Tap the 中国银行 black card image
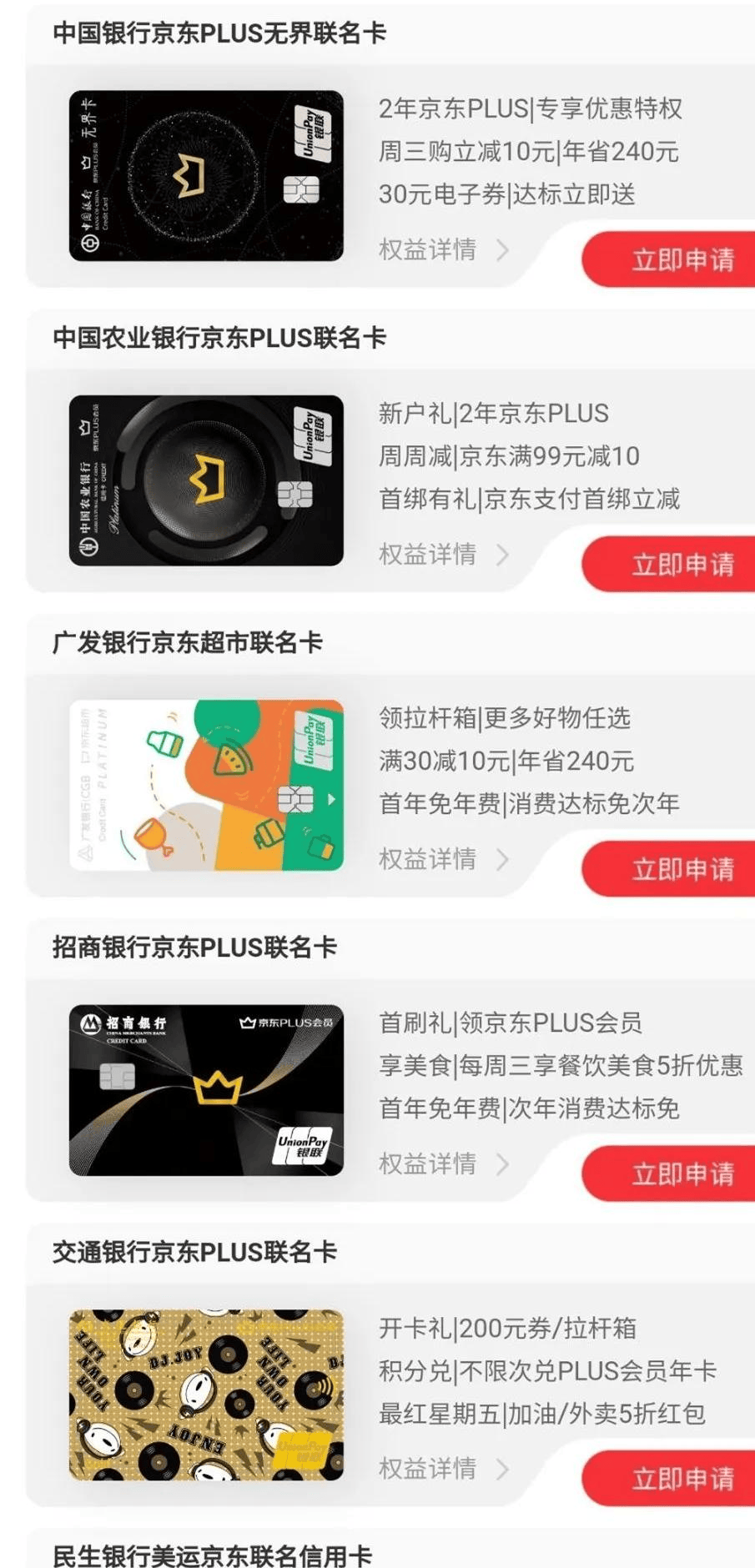This screenshot has width=755, height=1568. point(206,176)
